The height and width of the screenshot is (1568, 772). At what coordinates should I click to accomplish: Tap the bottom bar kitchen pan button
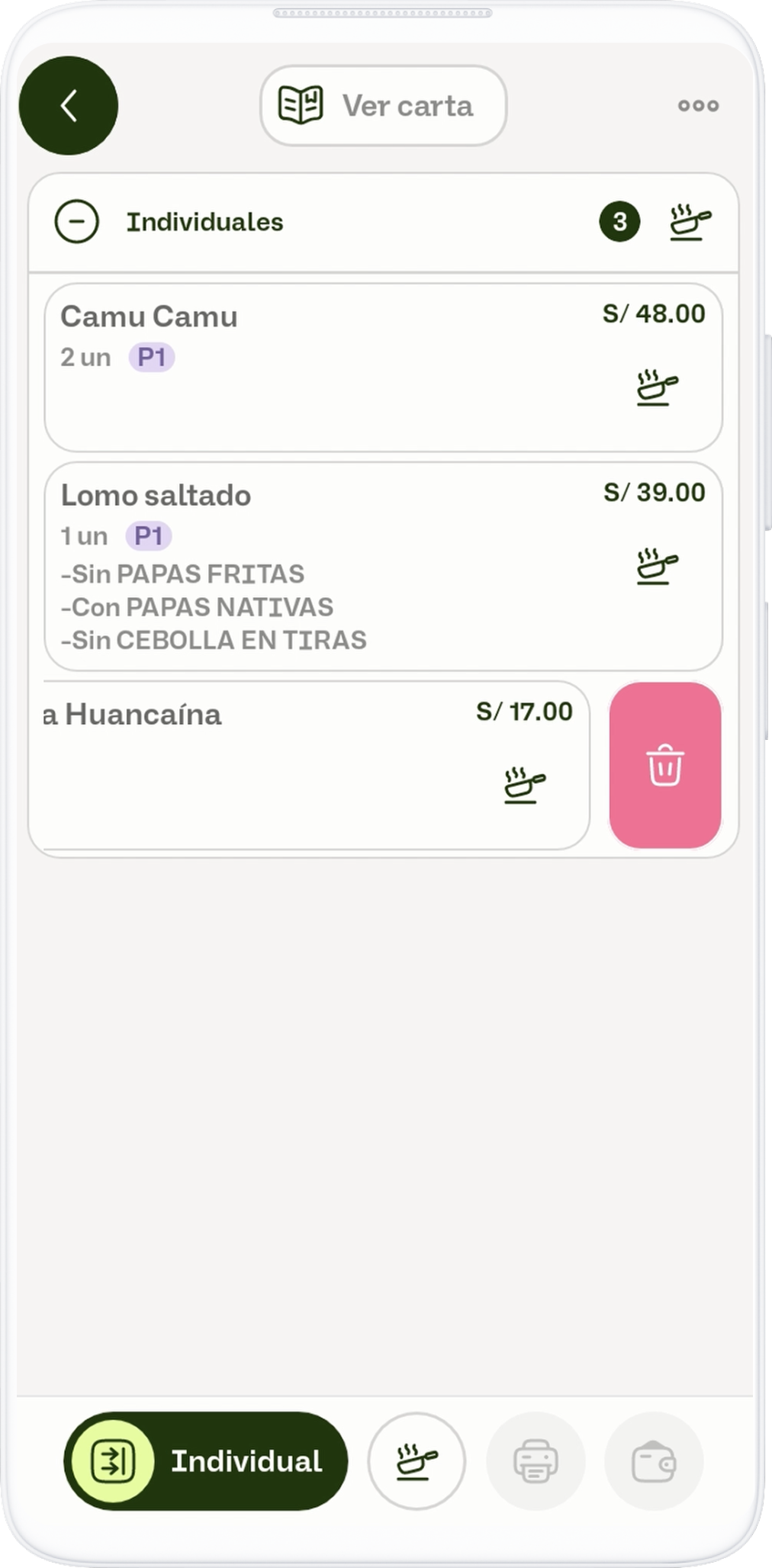point(417,1460)
